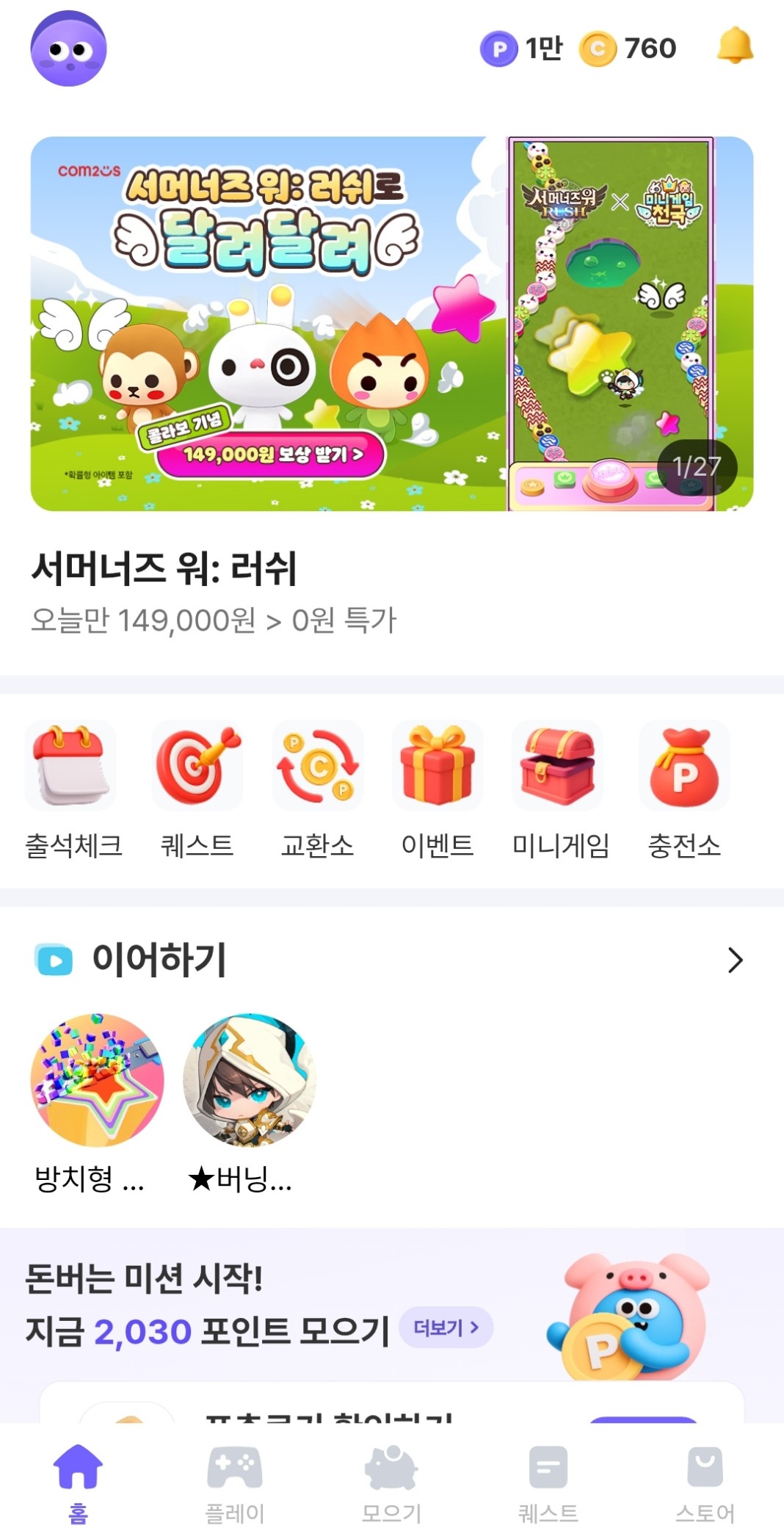Open the 교환소 point exchange icon

(317, 764)
